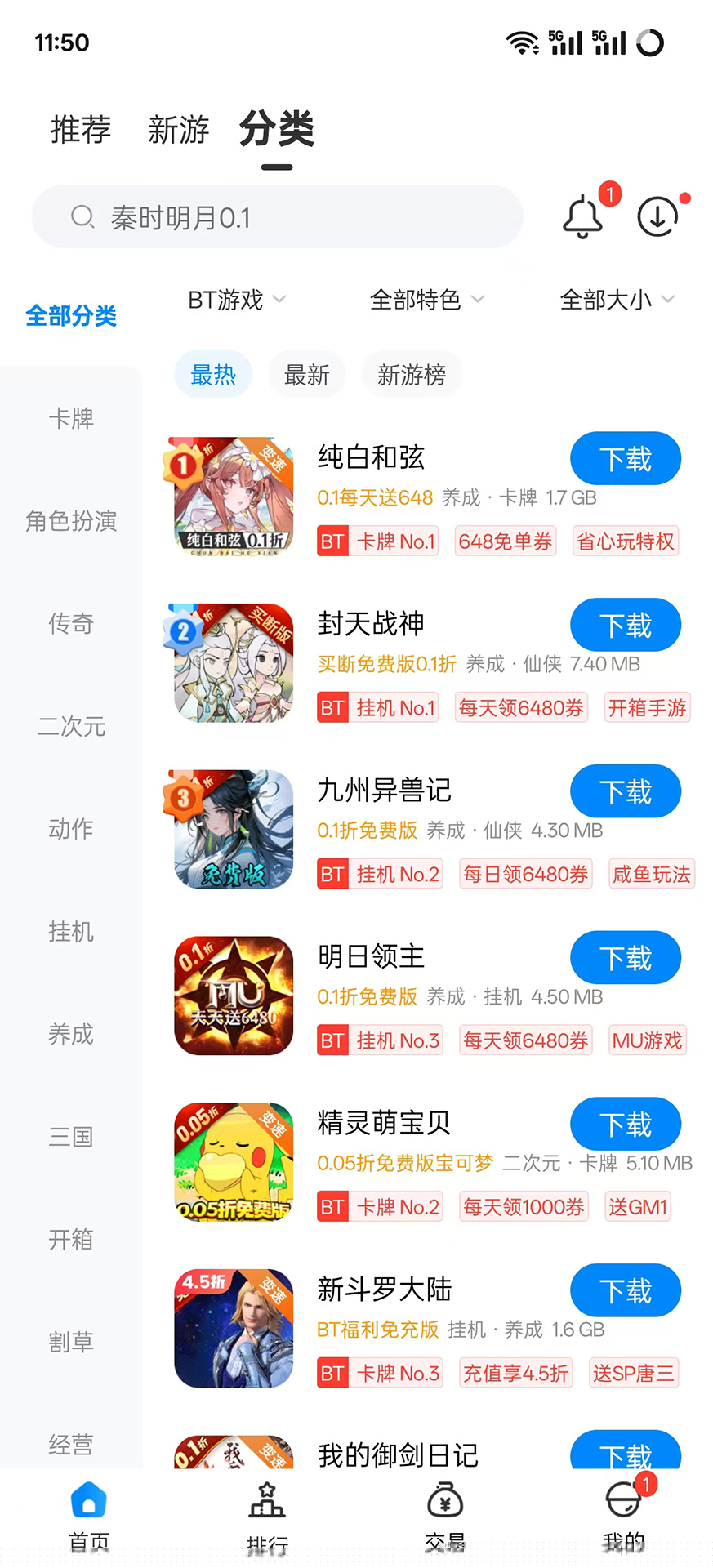Viewport: 713px width, 1568px height.
Task: Switch to the 新游 tab
Action: pos(179,130)
